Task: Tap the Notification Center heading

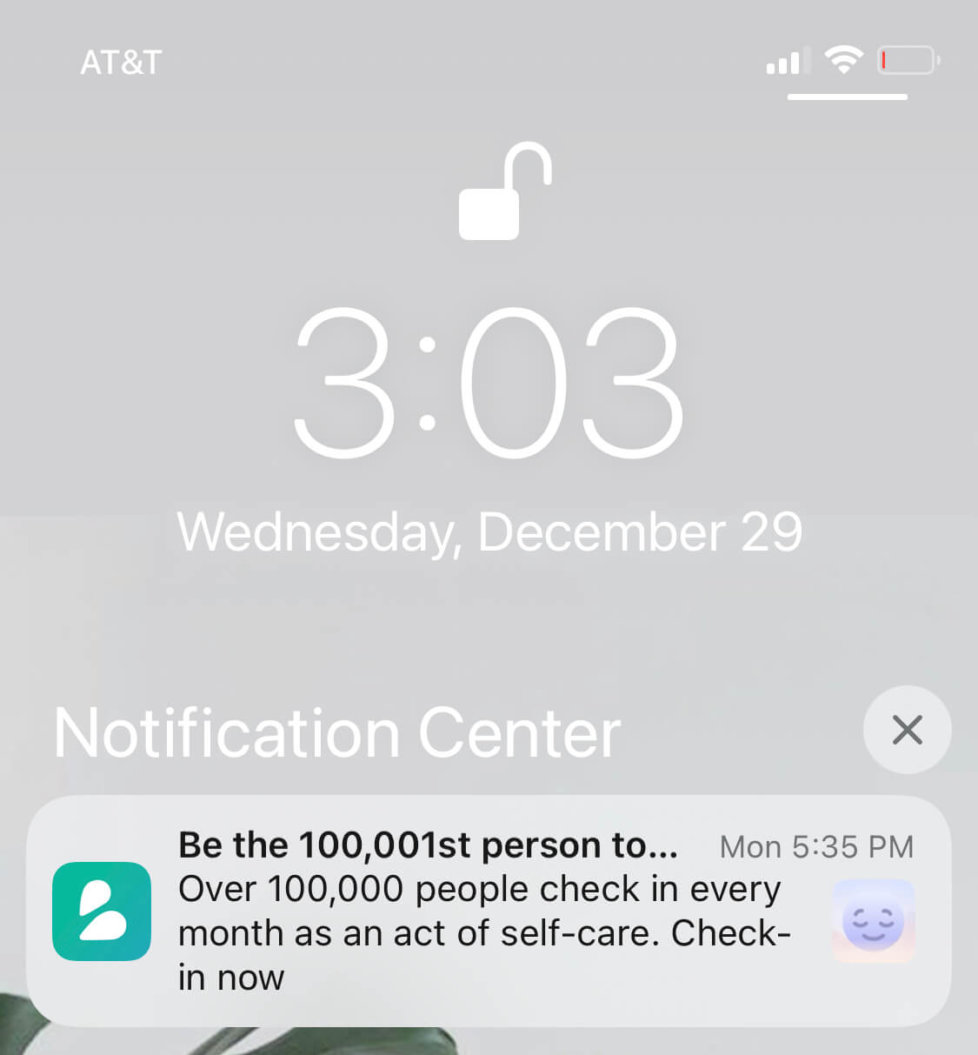Action: 338,731
